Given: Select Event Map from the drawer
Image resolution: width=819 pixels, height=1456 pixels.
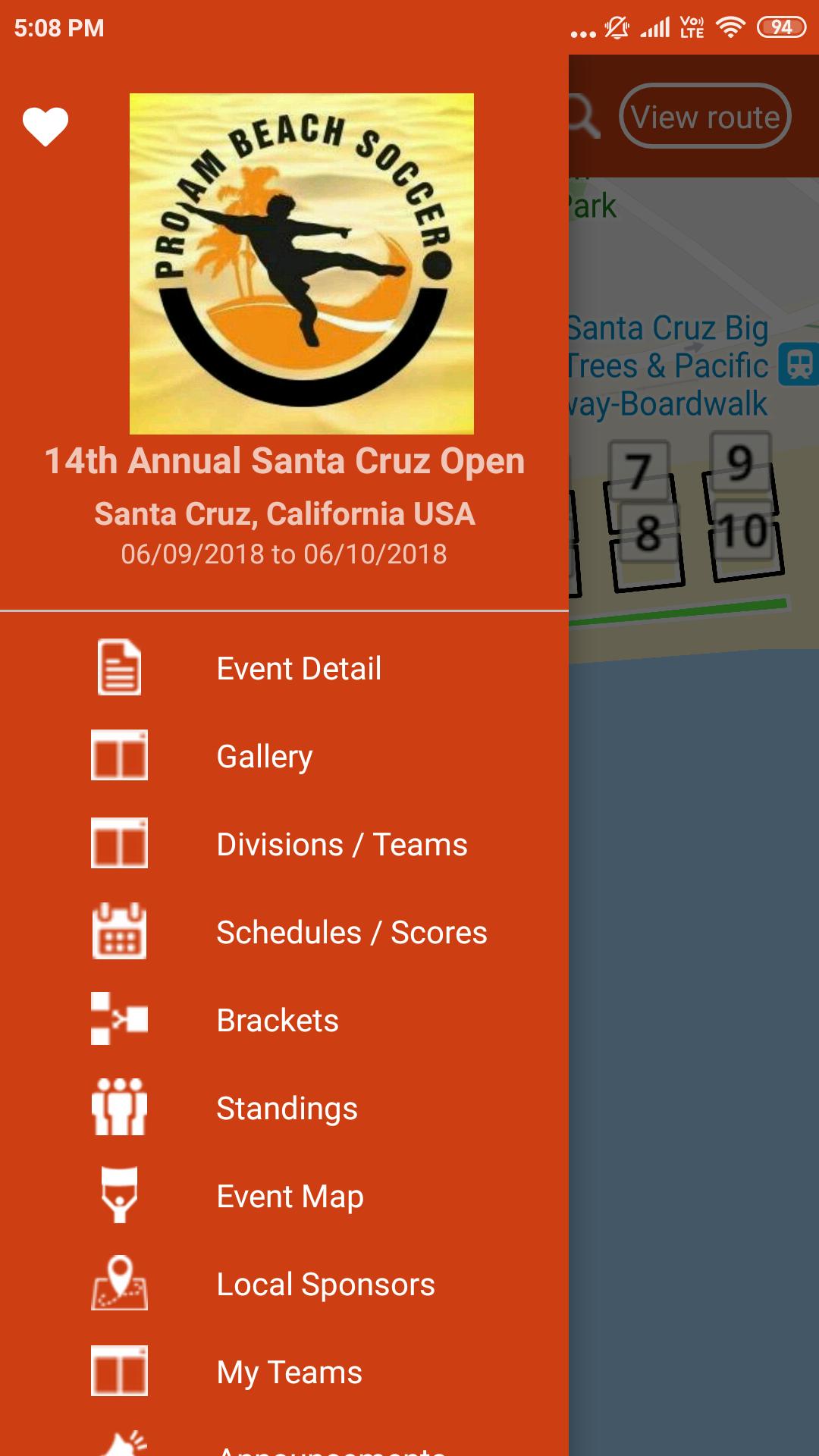Looking at the screenshot, I should tap(290, 1197).
